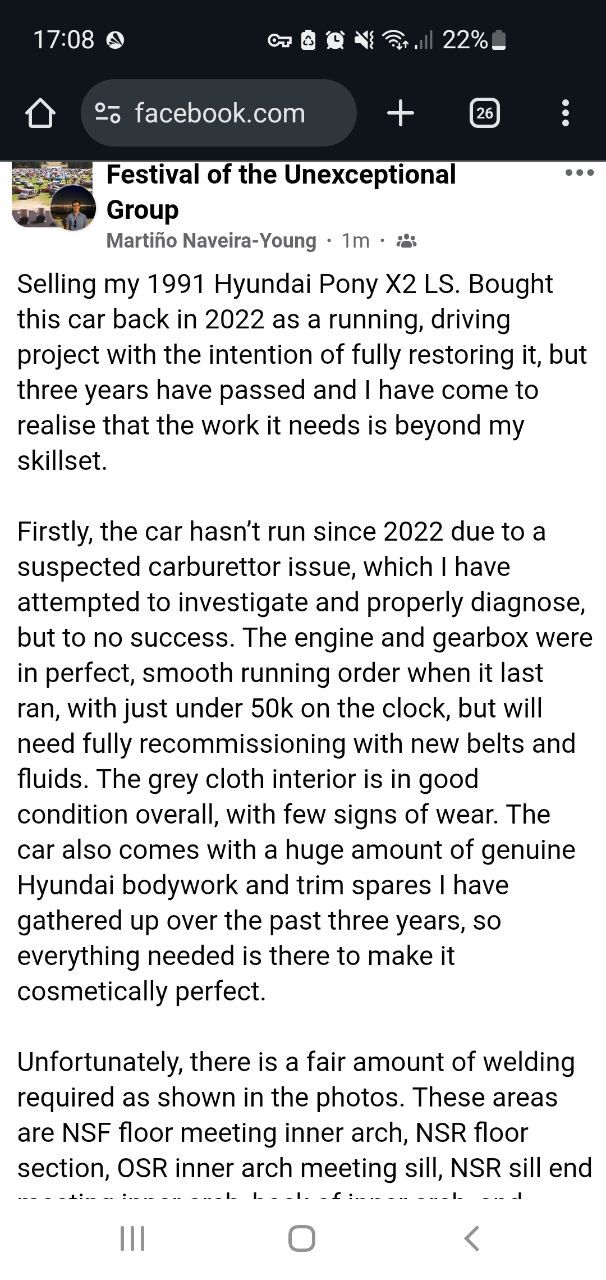606x1280 pixels.
Task: Open Festival of the Unexceptional Group page
Action: point(281,192)
